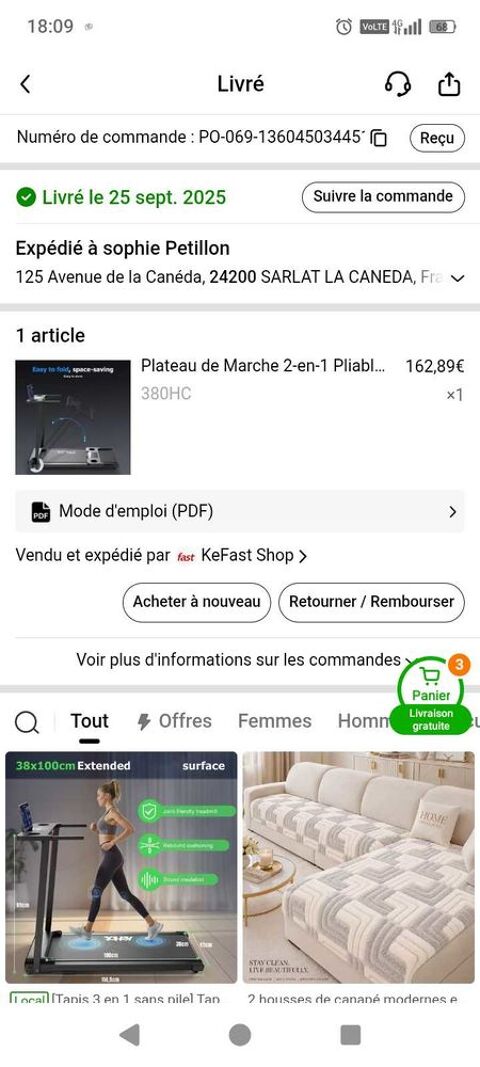Image resolution: width=480 pixels, height=1067 pixels.
Task: Tap the system home button
Action: (240, 1035)
